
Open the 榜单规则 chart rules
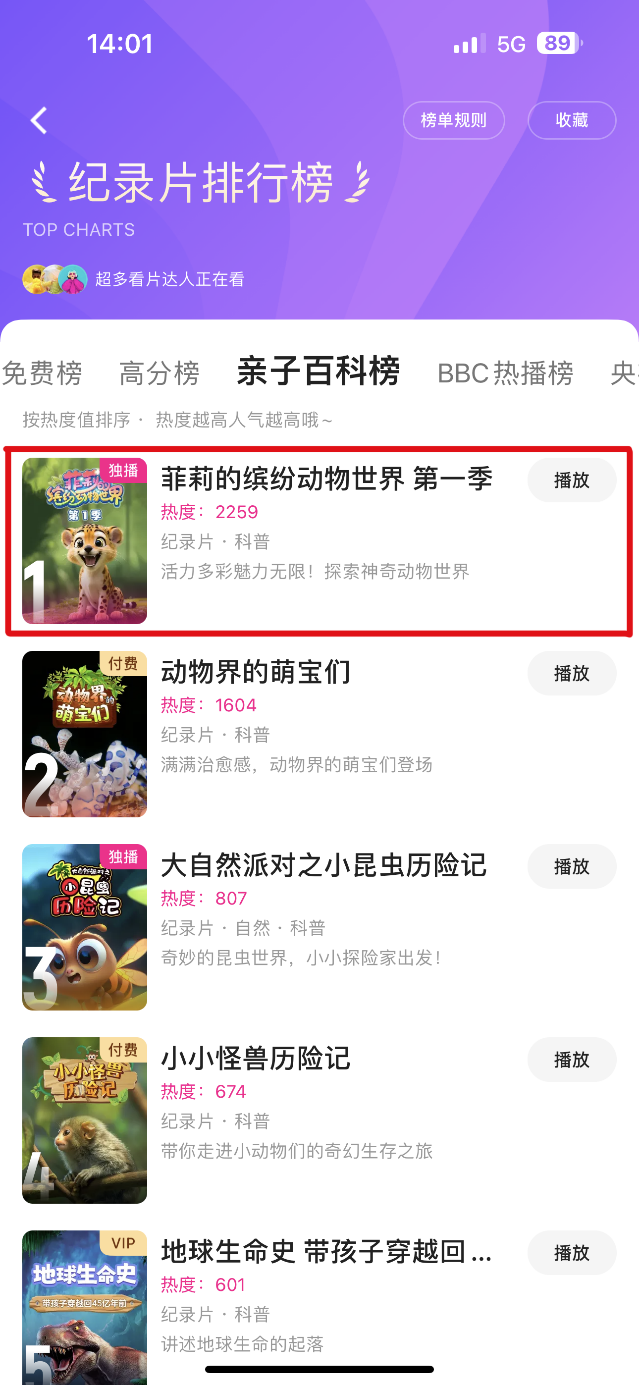tap(453, 121)
